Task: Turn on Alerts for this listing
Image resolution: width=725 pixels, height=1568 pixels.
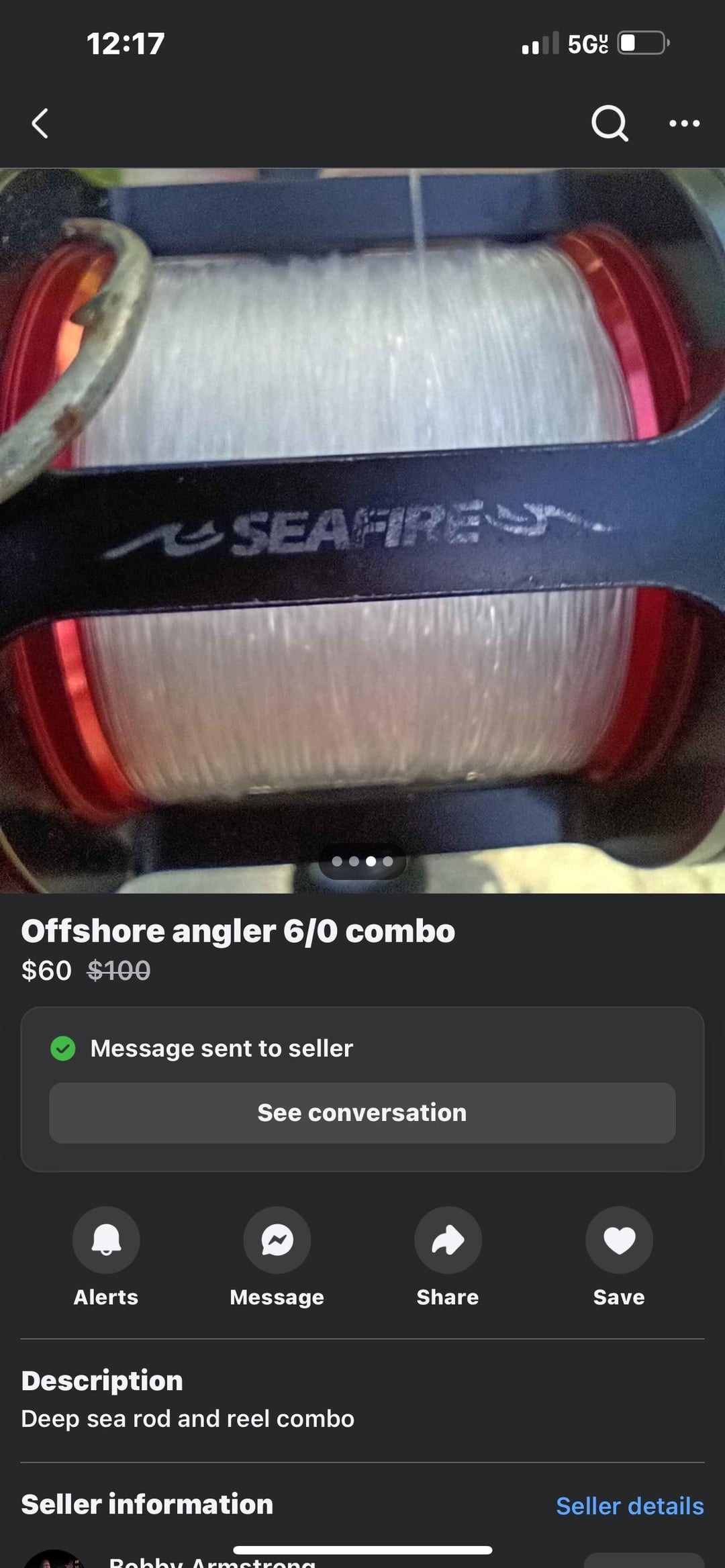Action: tap(106, 1240)
